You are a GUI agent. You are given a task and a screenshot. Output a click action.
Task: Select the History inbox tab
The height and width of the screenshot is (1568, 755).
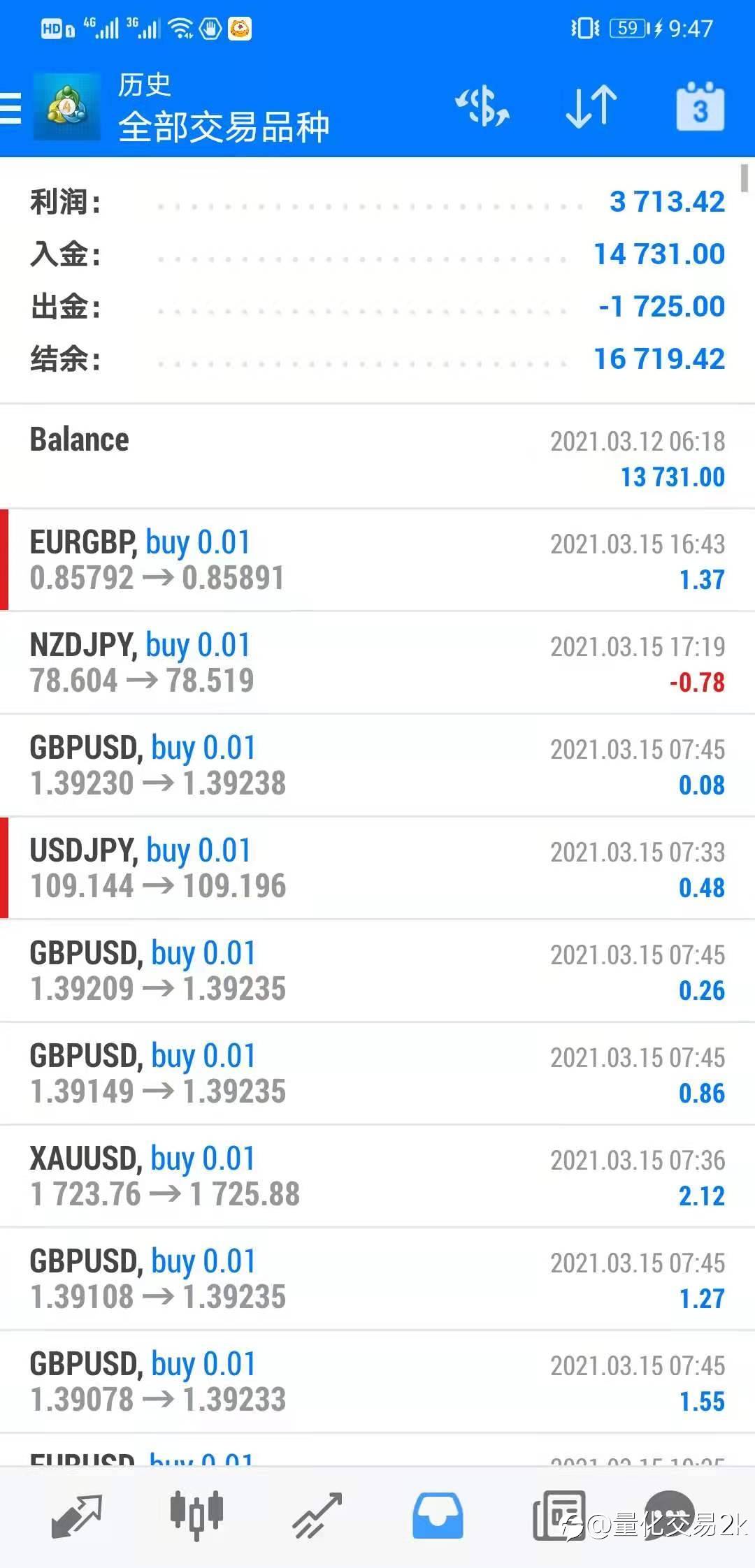(x=438, y=1516)
